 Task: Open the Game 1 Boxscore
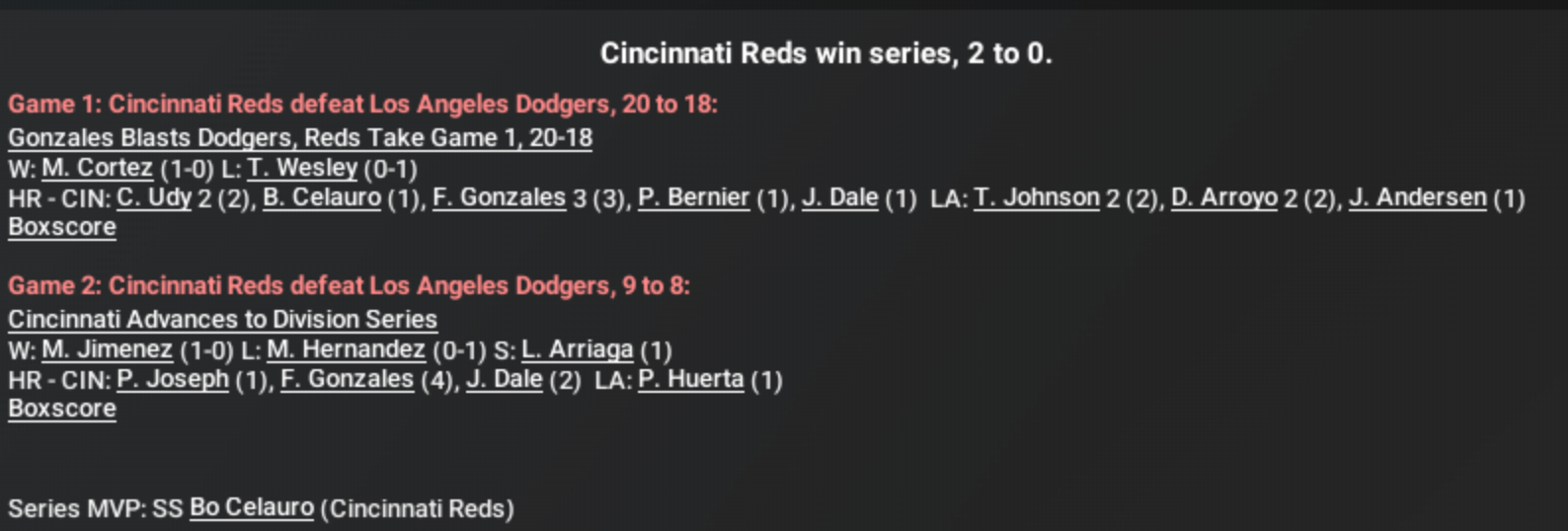(x=62, y=228)
